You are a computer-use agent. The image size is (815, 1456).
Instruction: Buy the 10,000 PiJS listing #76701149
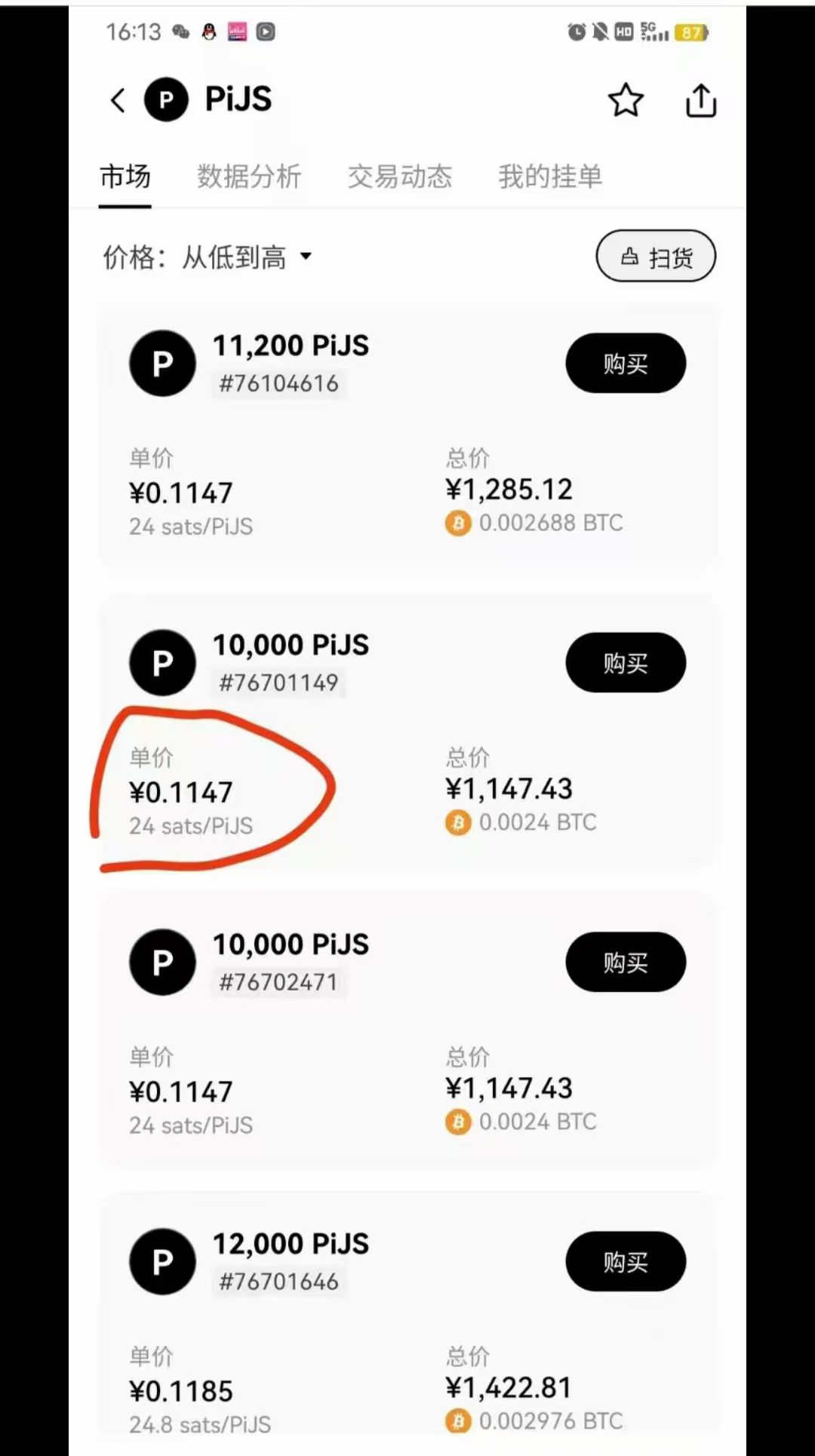click(626, 663)
